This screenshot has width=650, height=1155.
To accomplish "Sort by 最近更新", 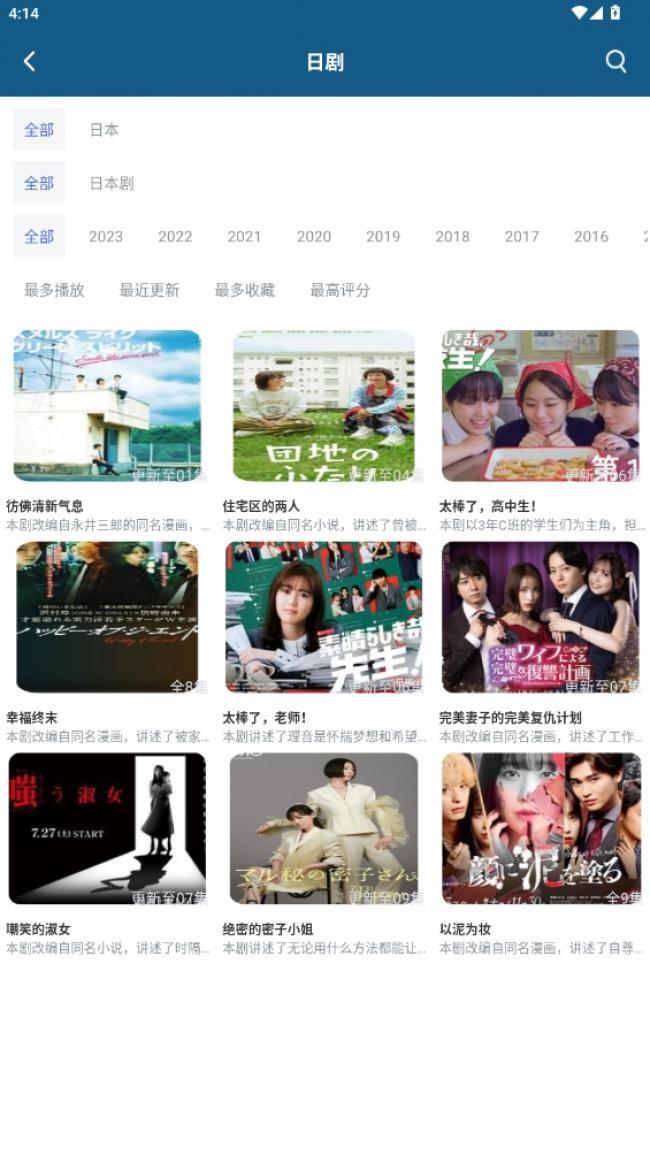I will point(149,290).
